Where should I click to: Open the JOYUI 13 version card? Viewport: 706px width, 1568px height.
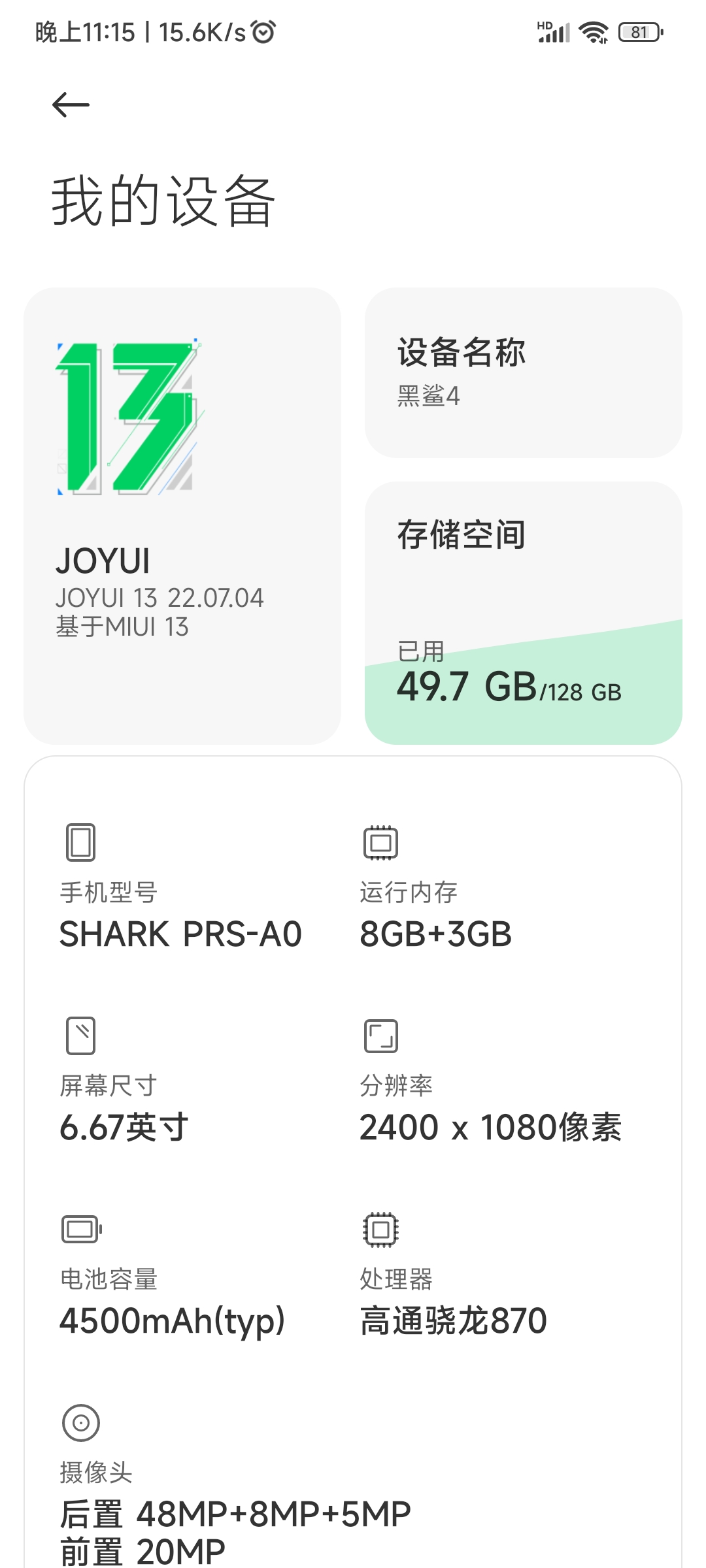pos(182,516)
